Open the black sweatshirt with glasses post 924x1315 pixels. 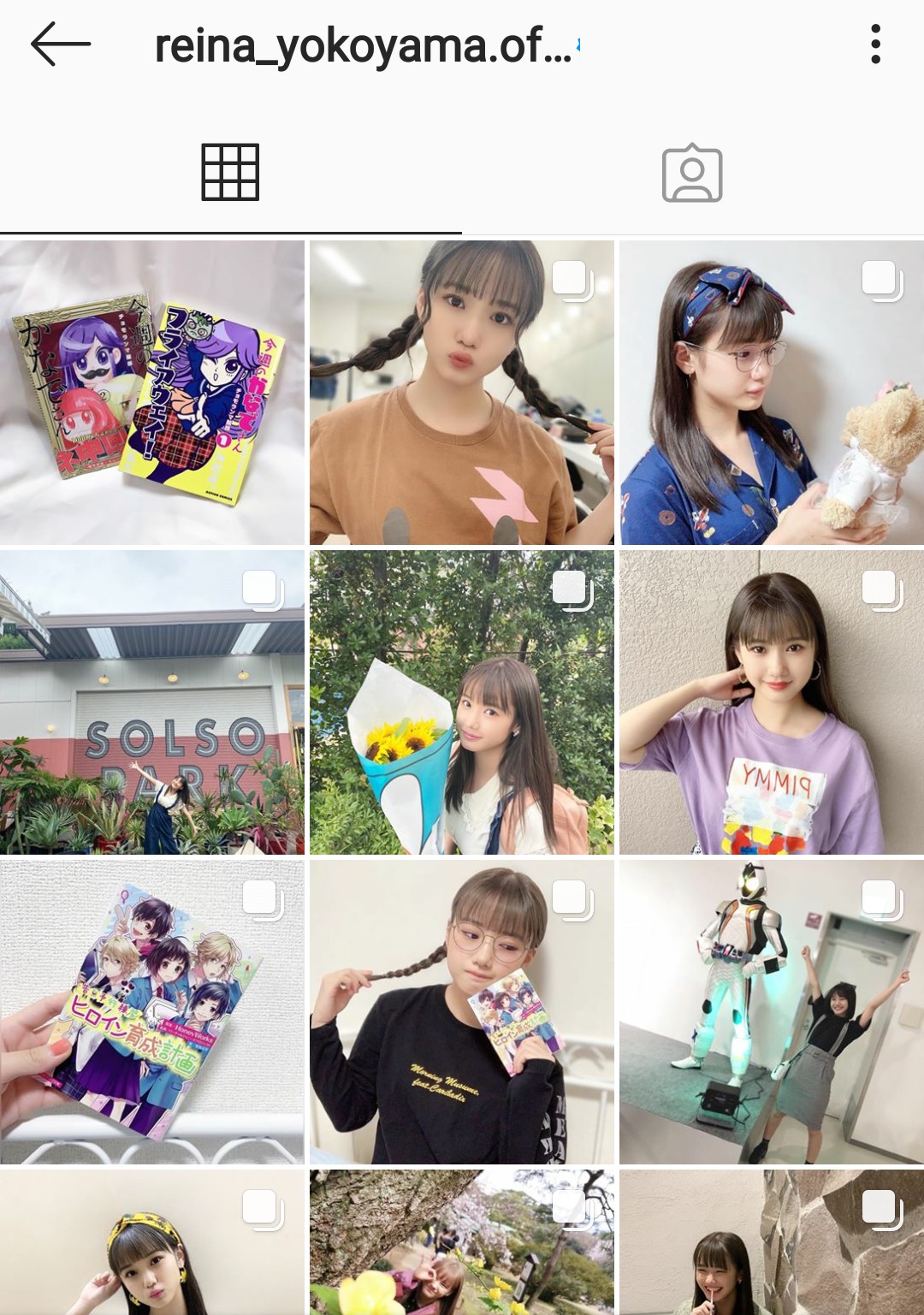462,1011
